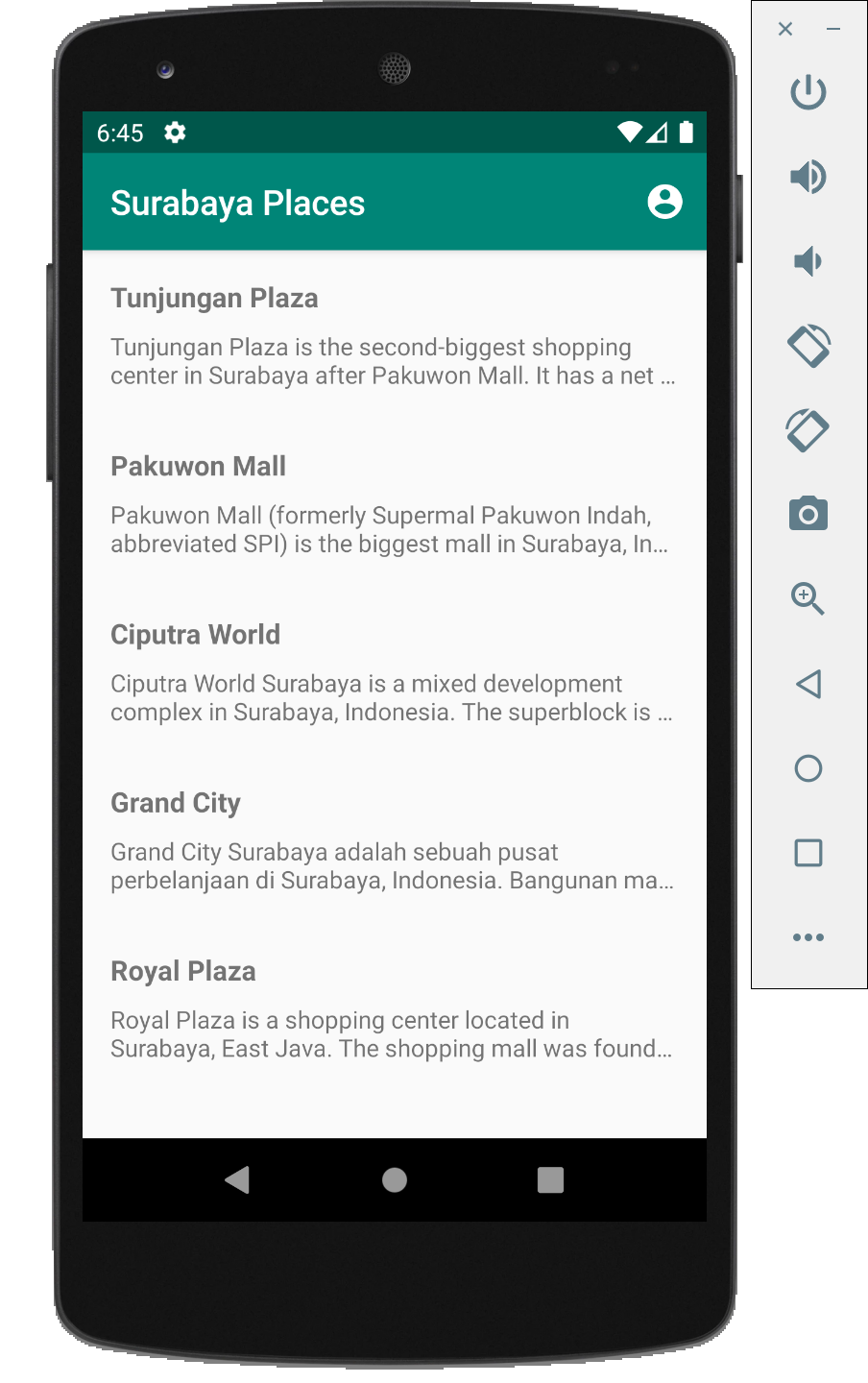Lower the emulator volume
The image size is (868, 1383).
pyautogui.click(x=808, y=261)
